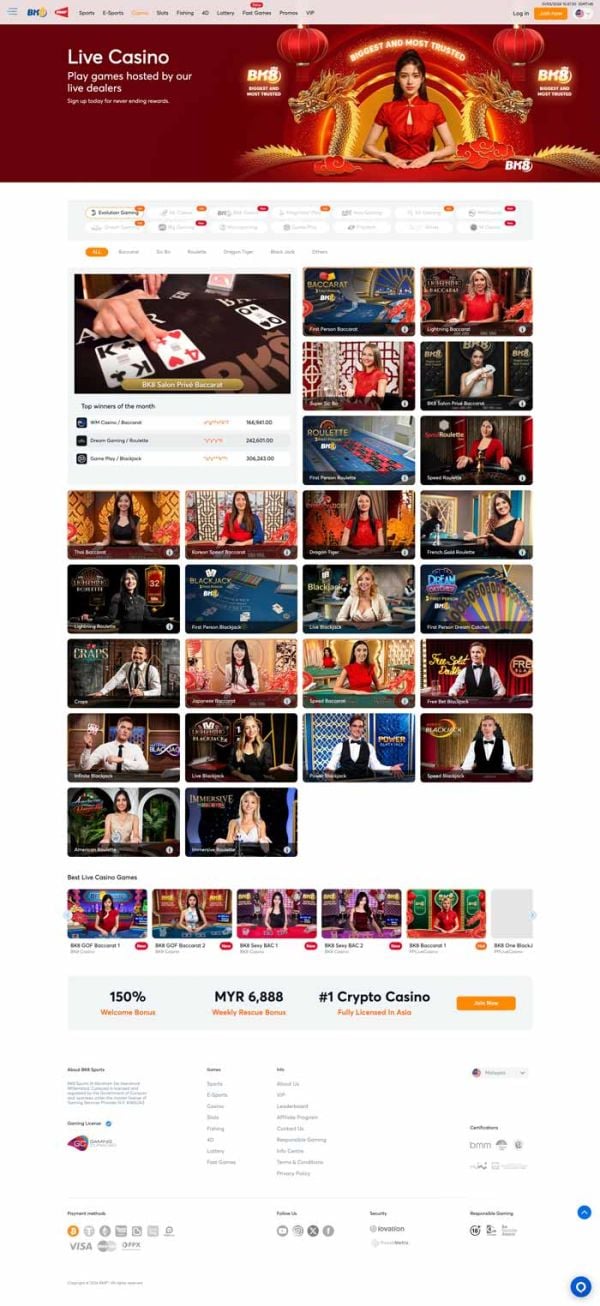Tap Join Now in the bonus banner
Image resolution: width=600 pixels, height=1306 pixels.
coord(485,1003)
